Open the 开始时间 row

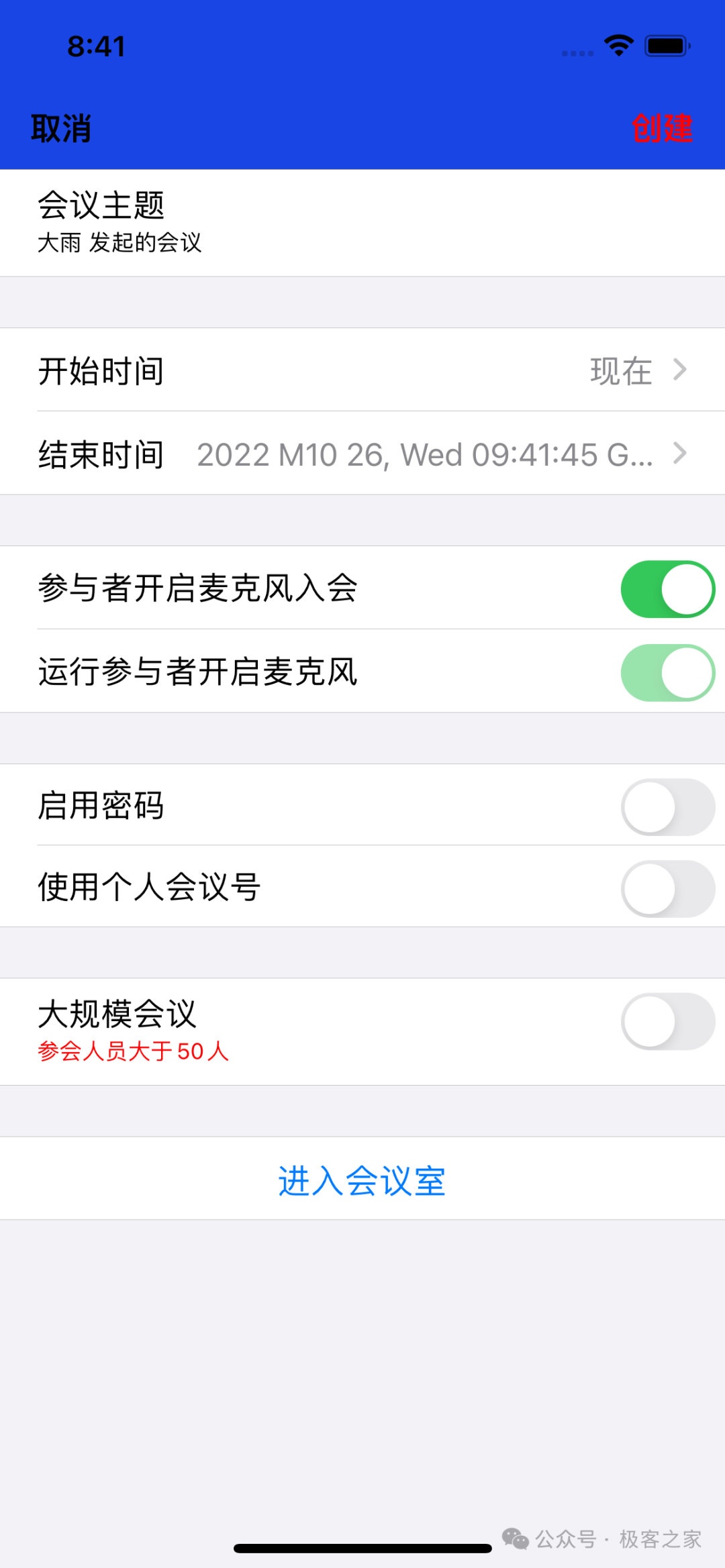pyautogui.click(x=362, y=370)
